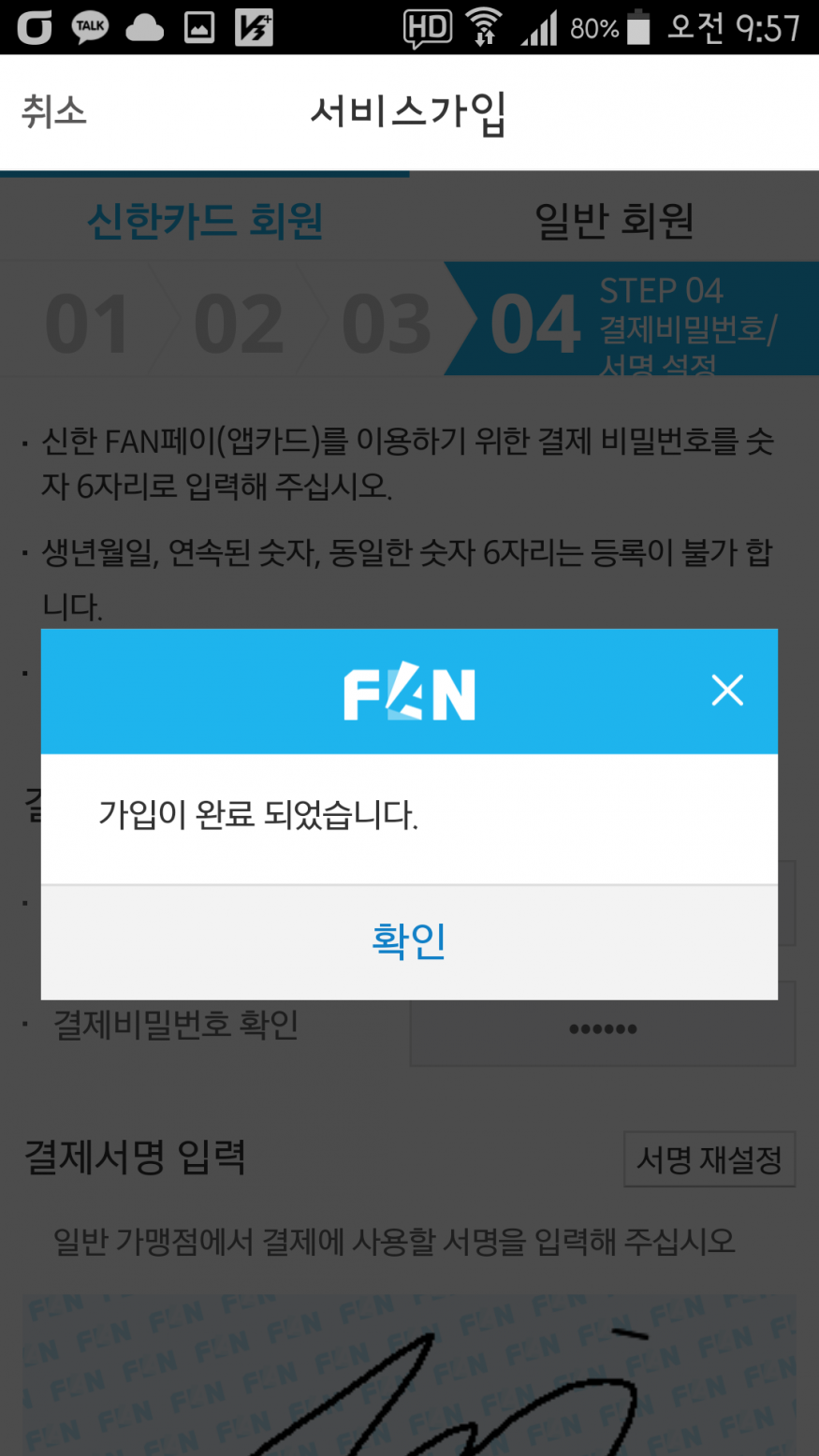Confirm the signup completion with 확인
The height and width of the screenshot is (1456, 819).
tap(409, 941)
